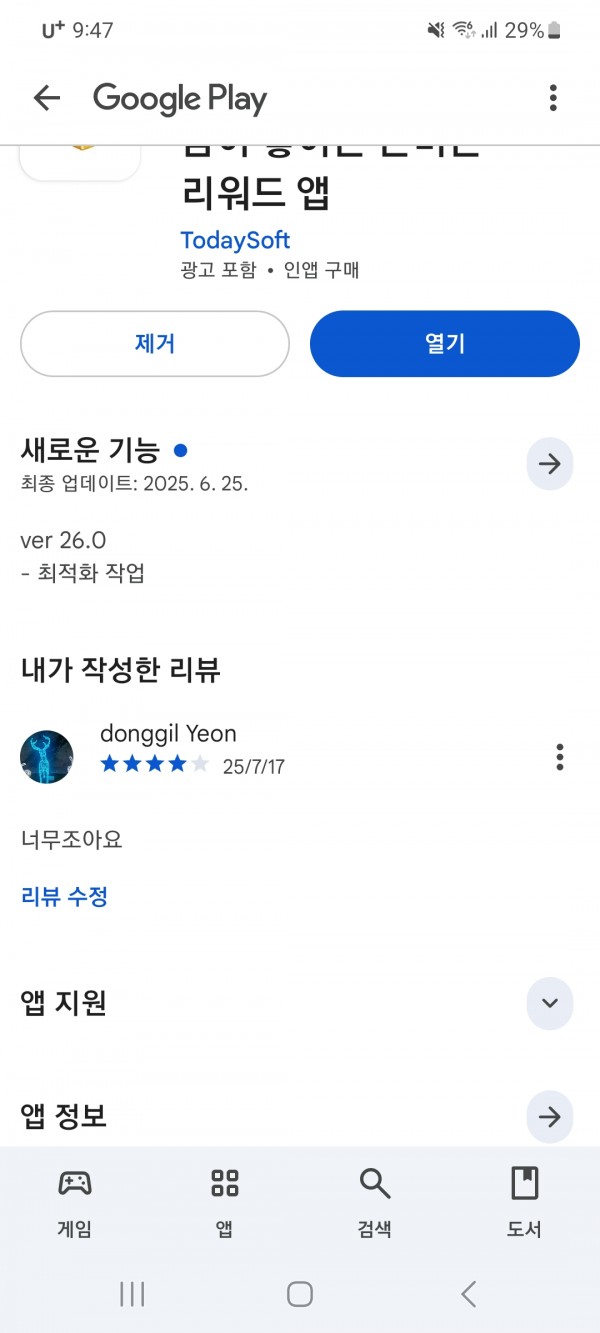Open 새로운 기능 details arrow
The image size is (600, 1333).
550,464
